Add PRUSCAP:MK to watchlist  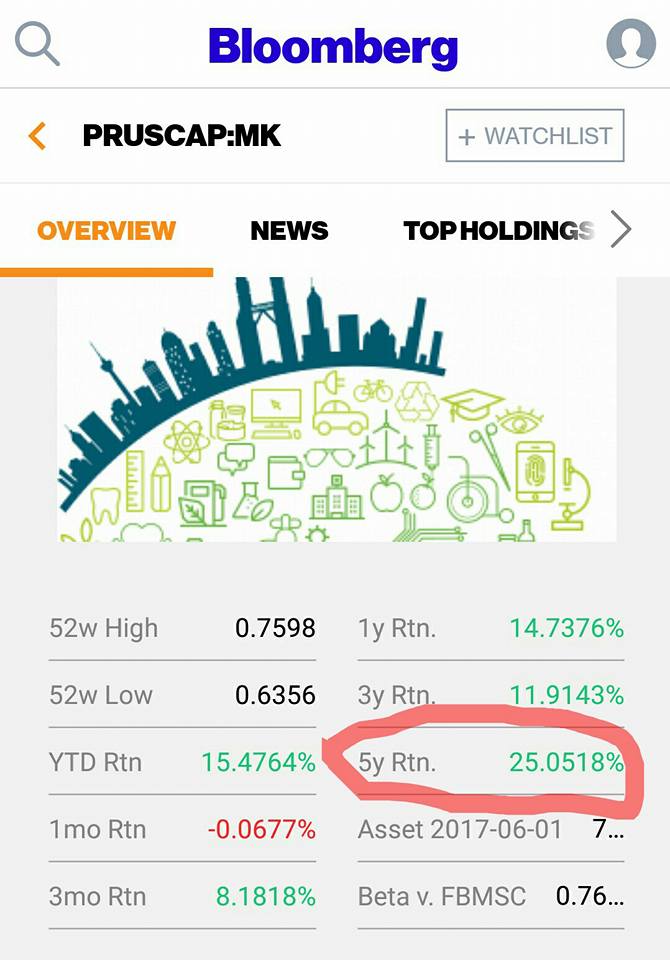pos(535,136)
